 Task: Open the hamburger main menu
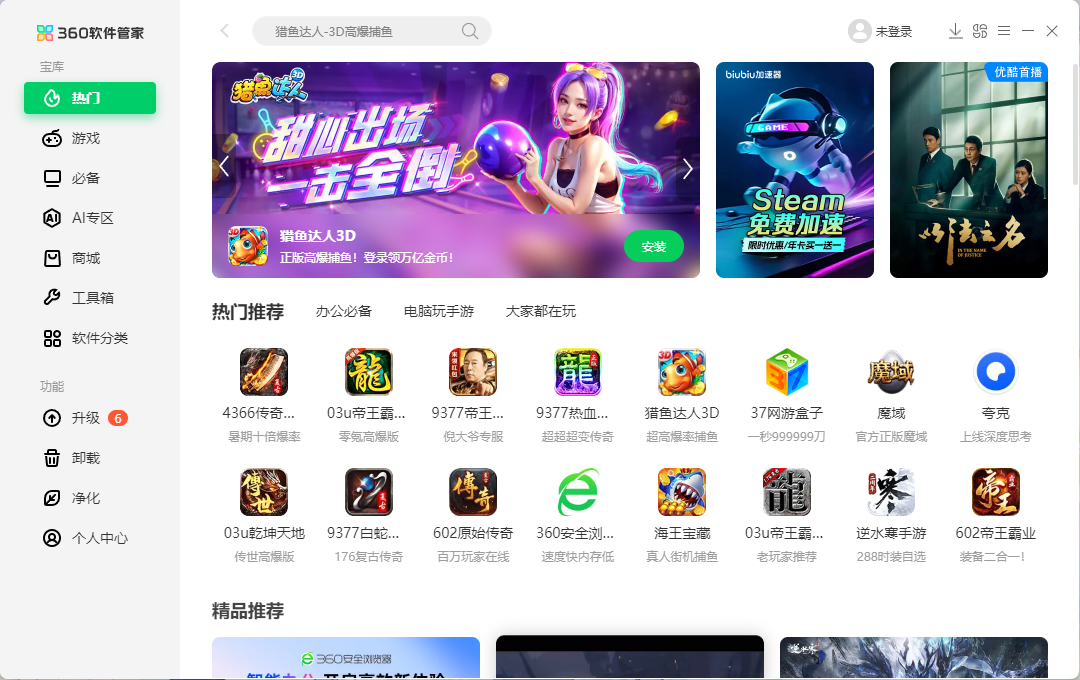1004,31
